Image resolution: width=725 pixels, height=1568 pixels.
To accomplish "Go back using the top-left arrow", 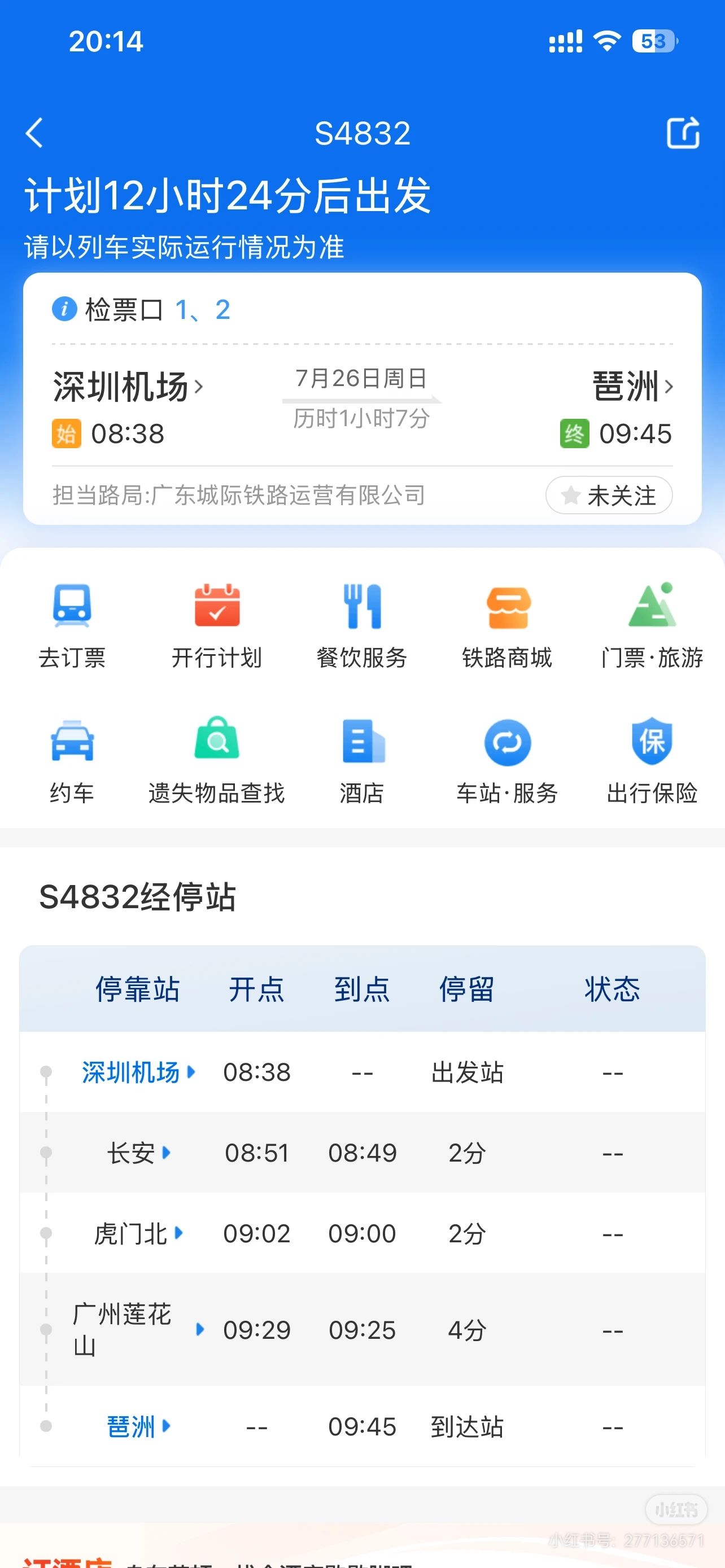I will click(x=34, y=133).
